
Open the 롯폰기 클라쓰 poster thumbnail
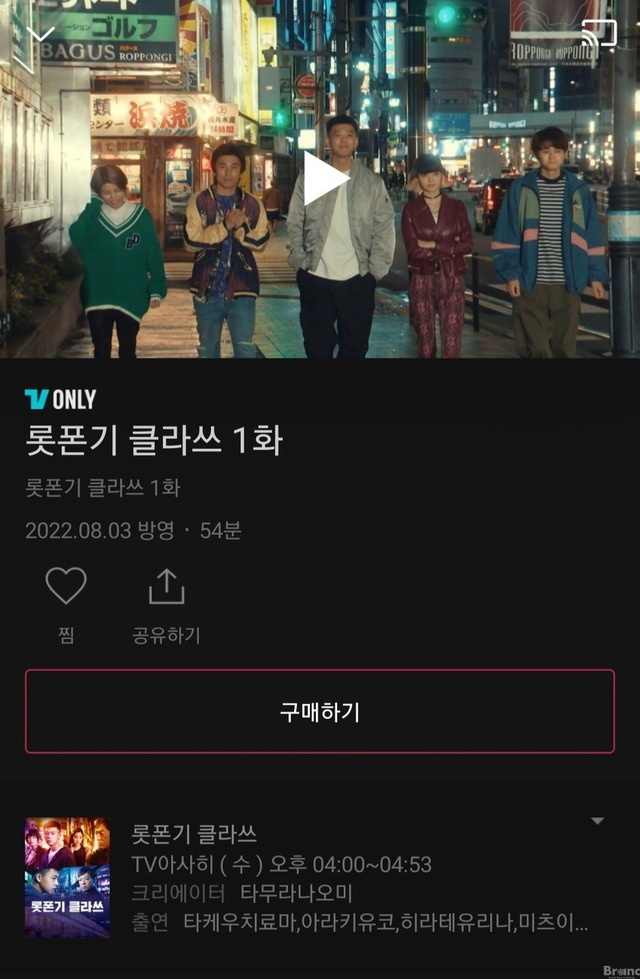[x=67, y=877]
